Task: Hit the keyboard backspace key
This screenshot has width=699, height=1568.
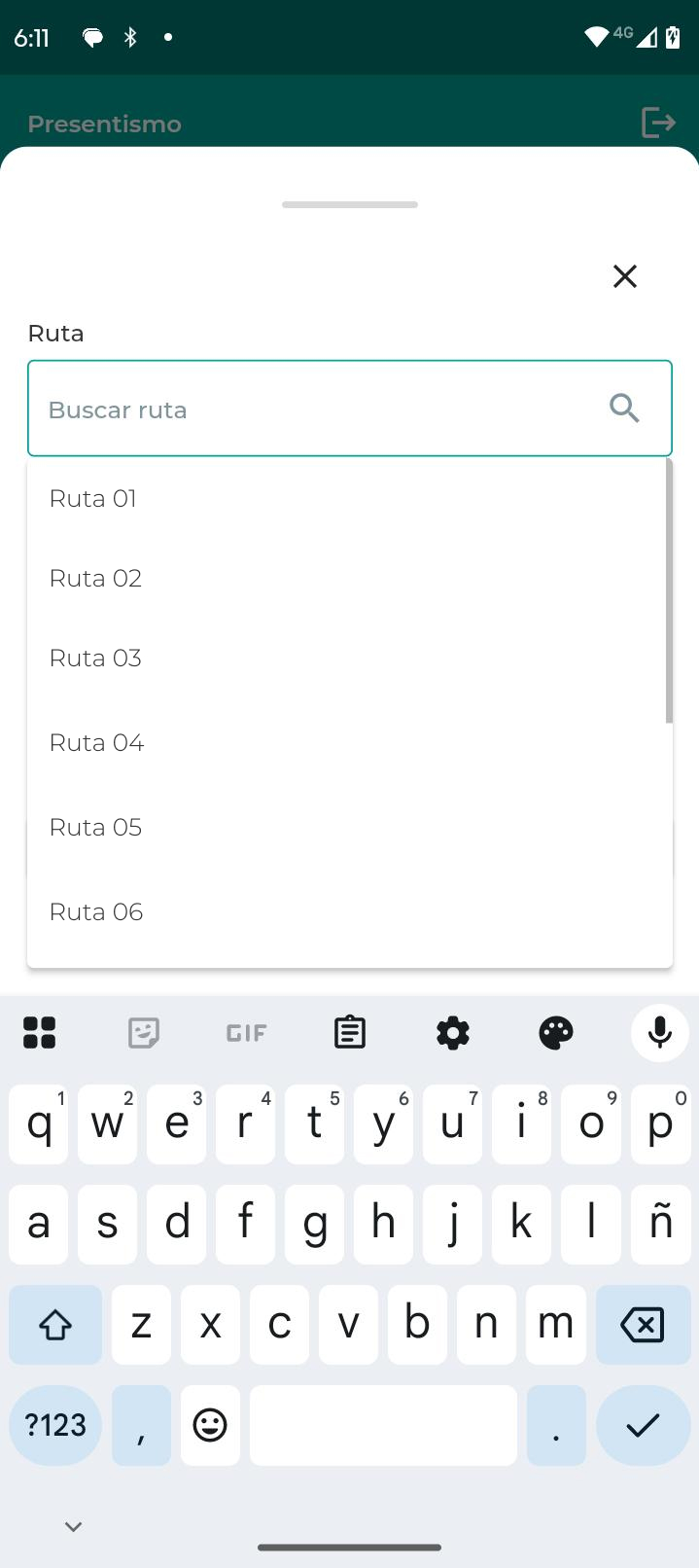Action: pos(643,1325)
